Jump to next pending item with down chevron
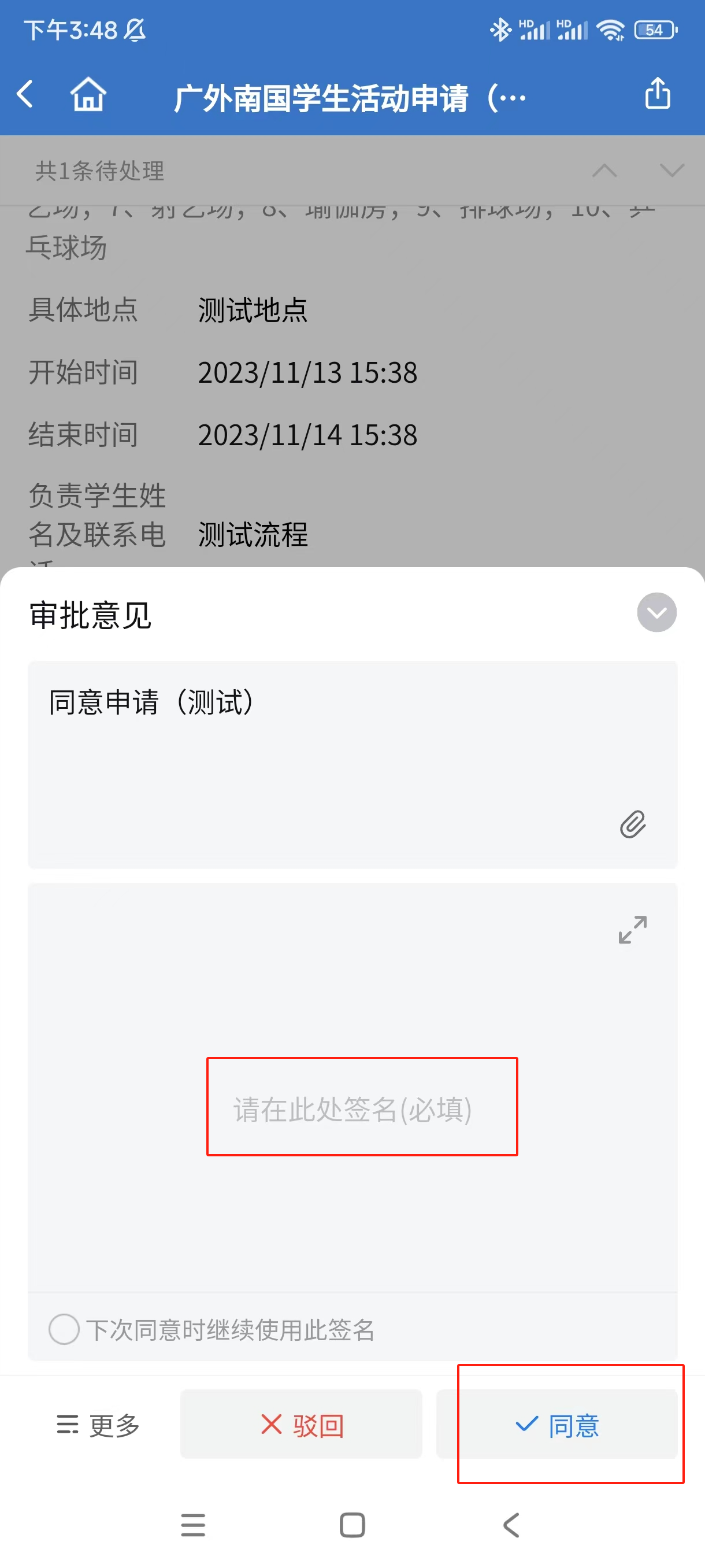 [x=671, y=171]
